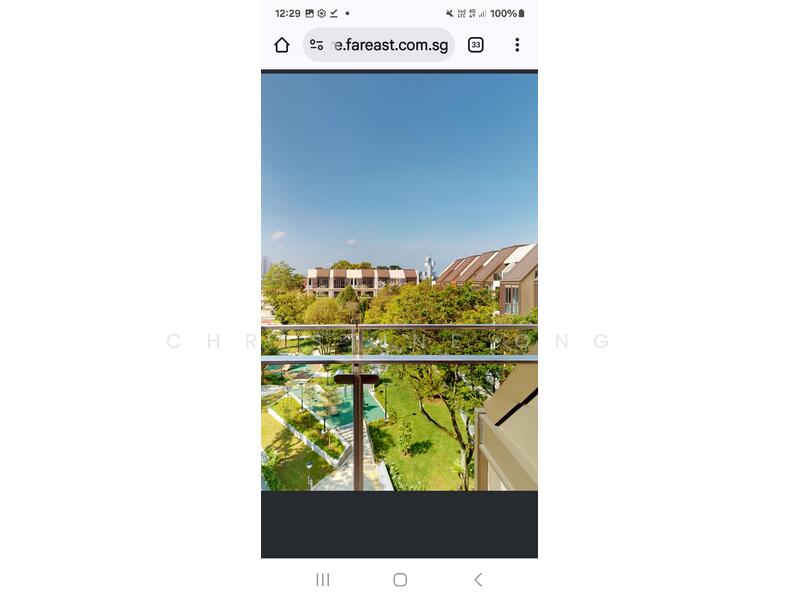This screenshot has width=800, height=600.
Task: Go to the browser home page
Action: pyautogui.click(x=282, y=45)
